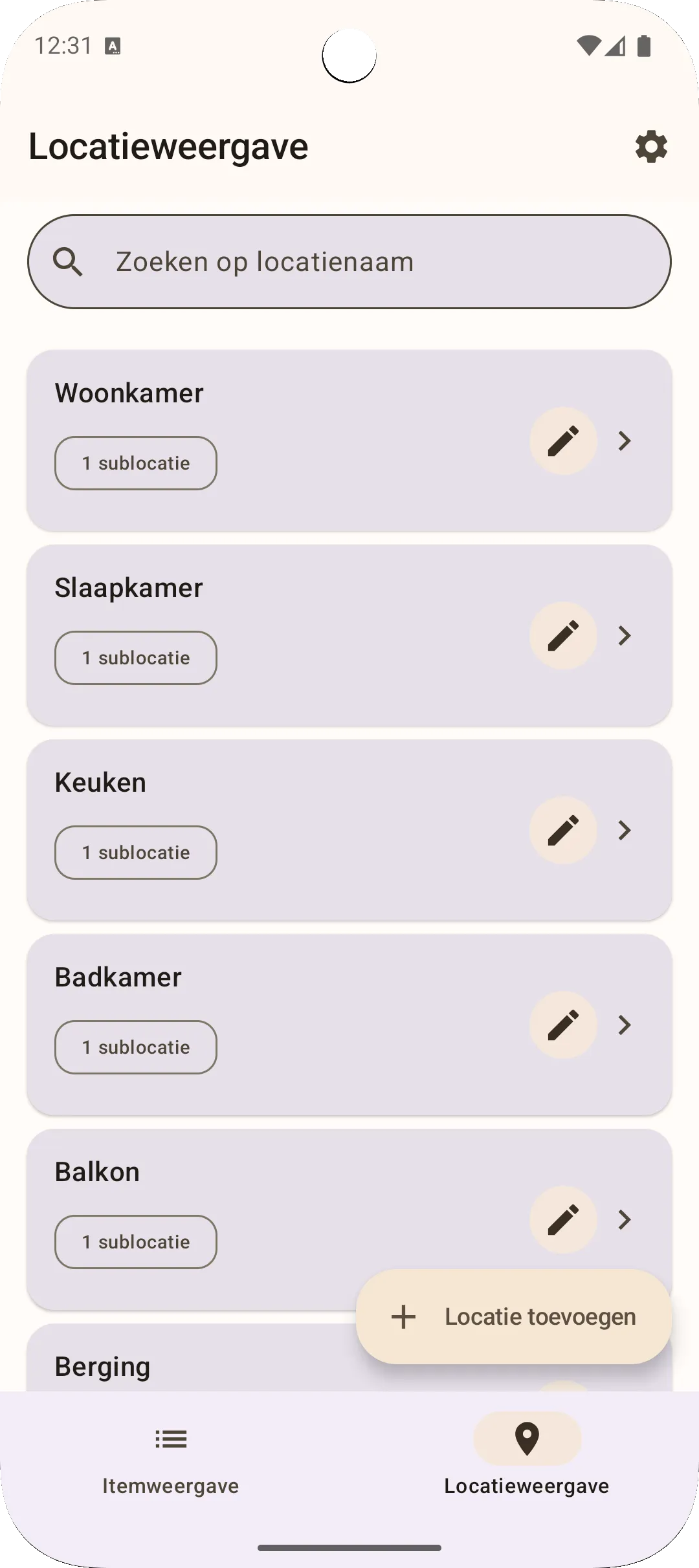Open the 1 sublocatie chip under Woonkamer
The image size is (699, 1568).
135,463
